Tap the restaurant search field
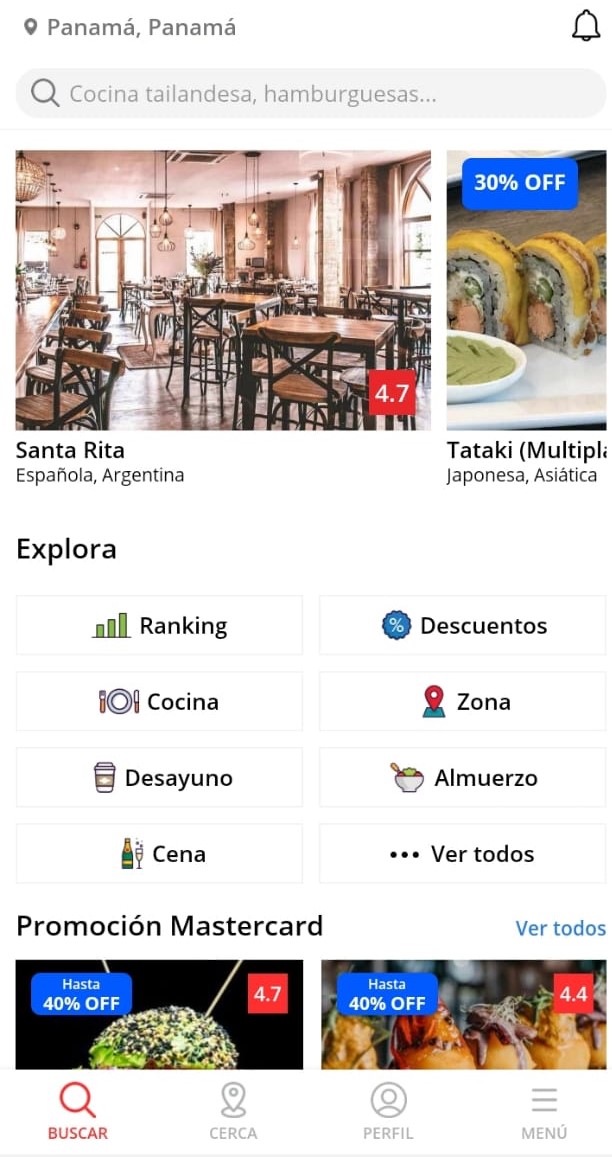Screen dimensions: 612x1157 pos(310,94)
